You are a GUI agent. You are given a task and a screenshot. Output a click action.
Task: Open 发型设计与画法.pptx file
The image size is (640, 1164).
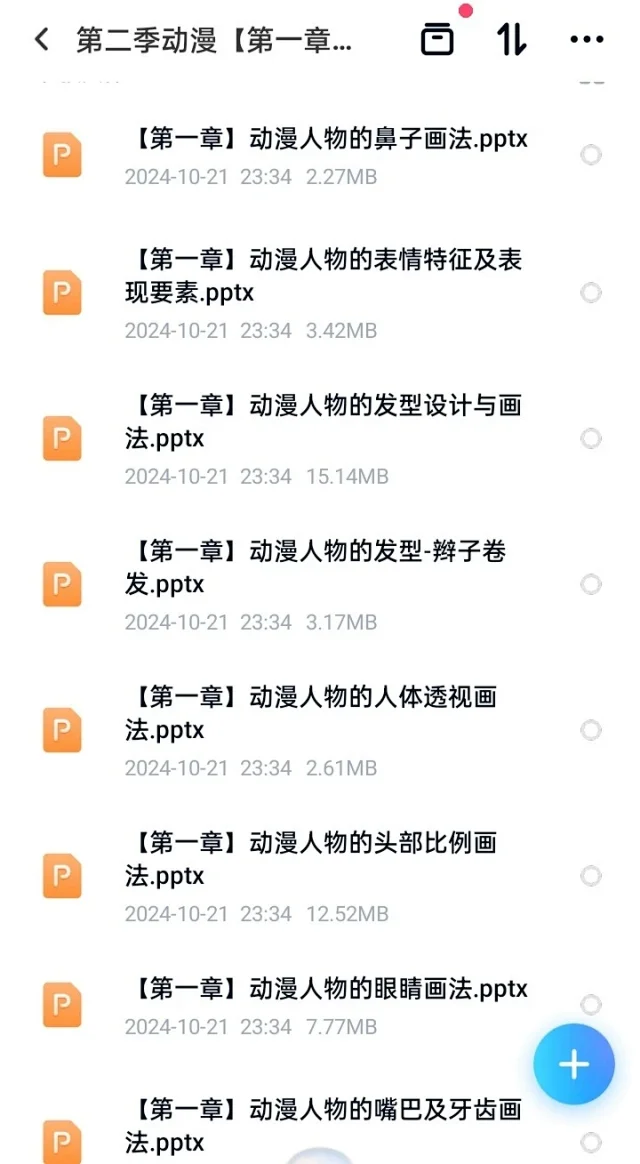(320, 439)
